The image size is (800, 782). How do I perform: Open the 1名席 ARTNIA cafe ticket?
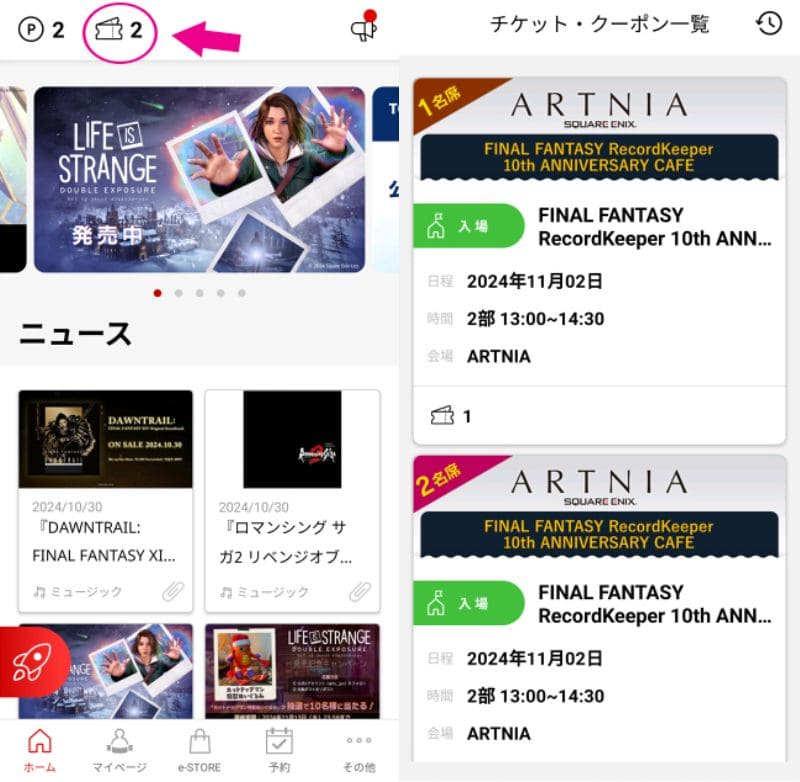[x=599, y=260]
